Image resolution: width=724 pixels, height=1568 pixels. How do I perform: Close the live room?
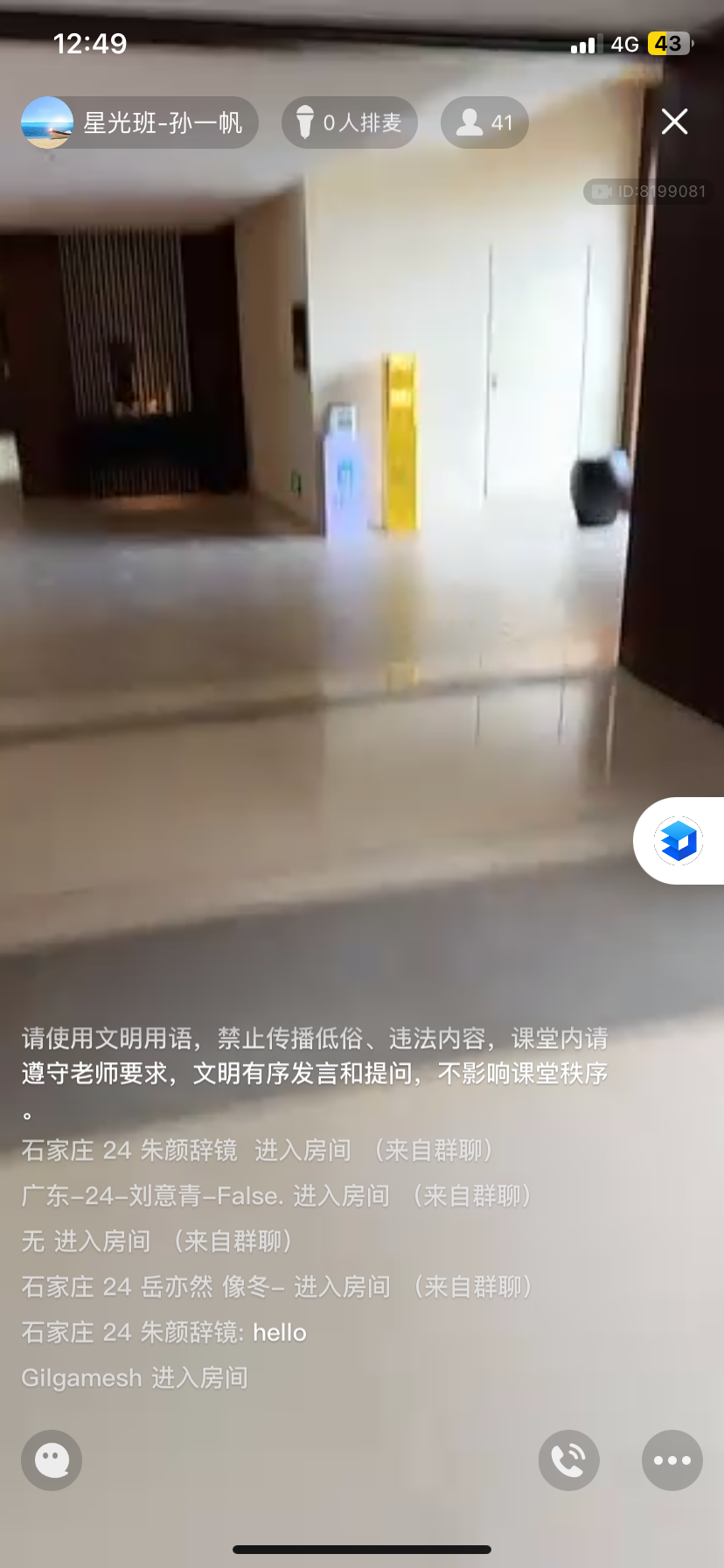[674, 122]
